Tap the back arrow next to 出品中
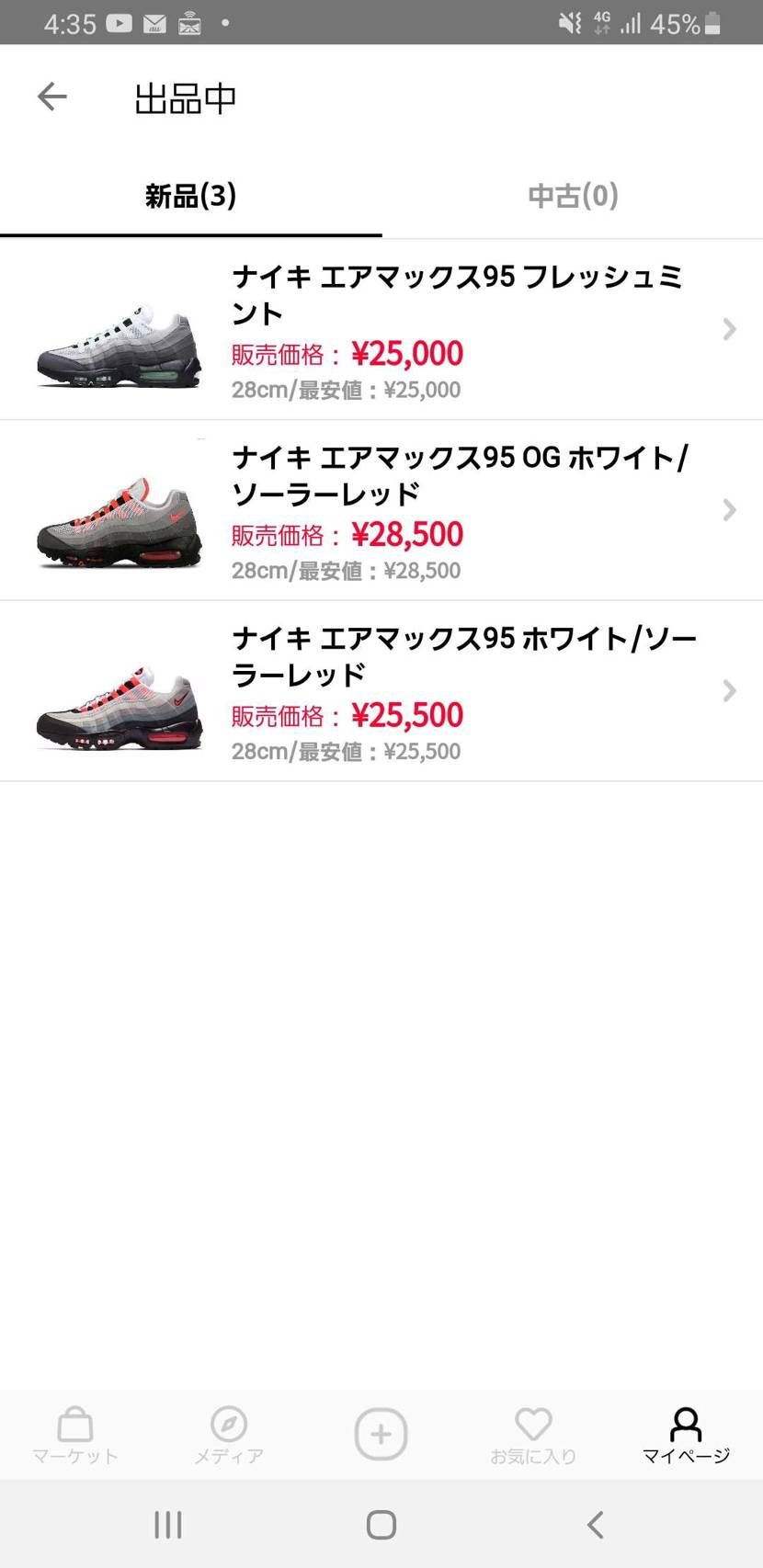This screenshot has width=763, height=1568. pos(52,97)
